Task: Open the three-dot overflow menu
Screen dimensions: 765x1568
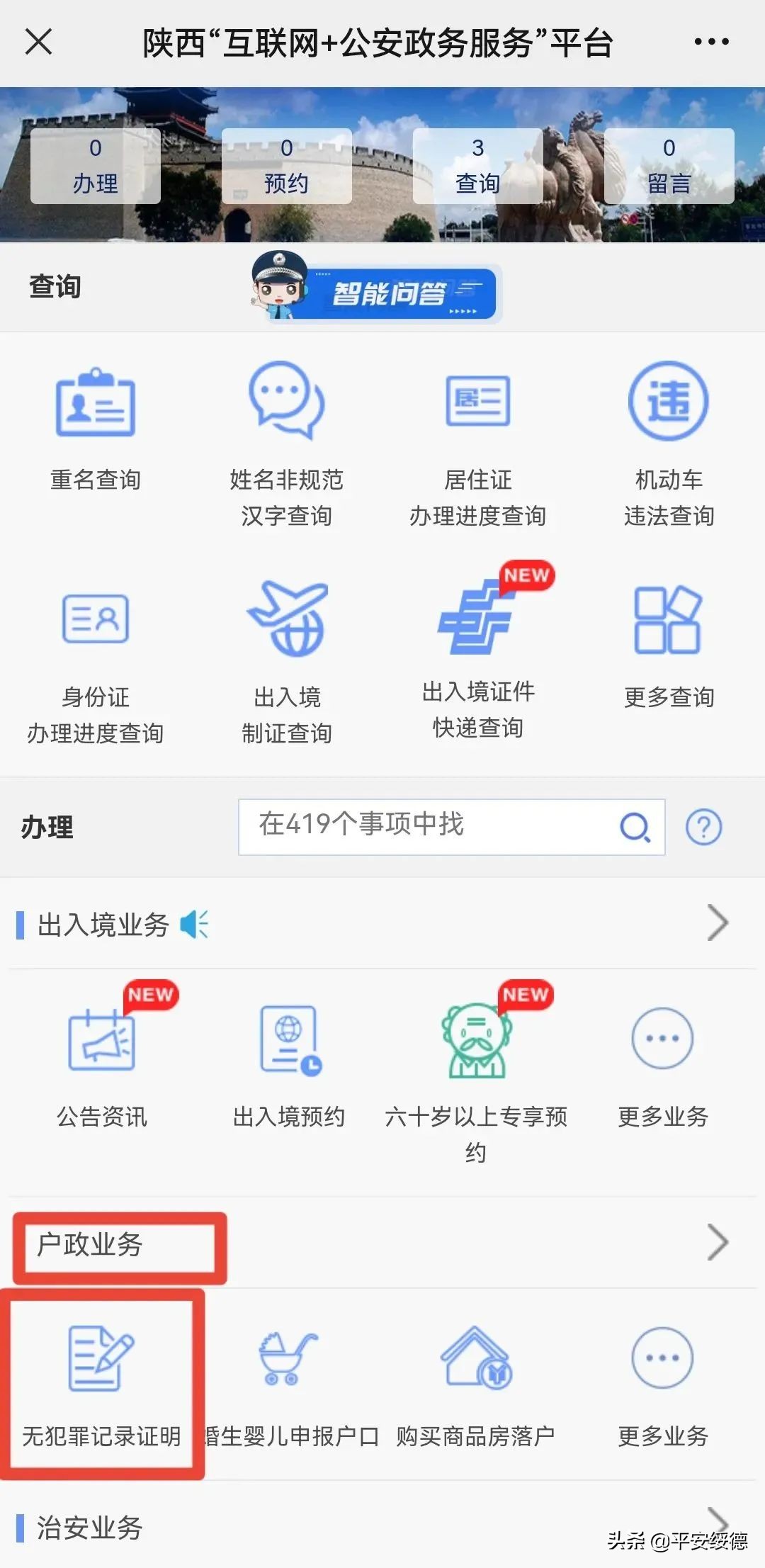Action: [x=711, y=42]
